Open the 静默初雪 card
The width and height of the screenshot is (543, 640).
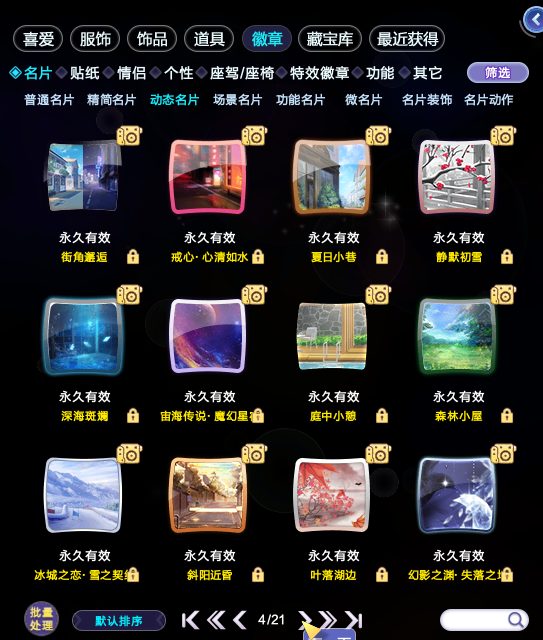coord(457,176)
